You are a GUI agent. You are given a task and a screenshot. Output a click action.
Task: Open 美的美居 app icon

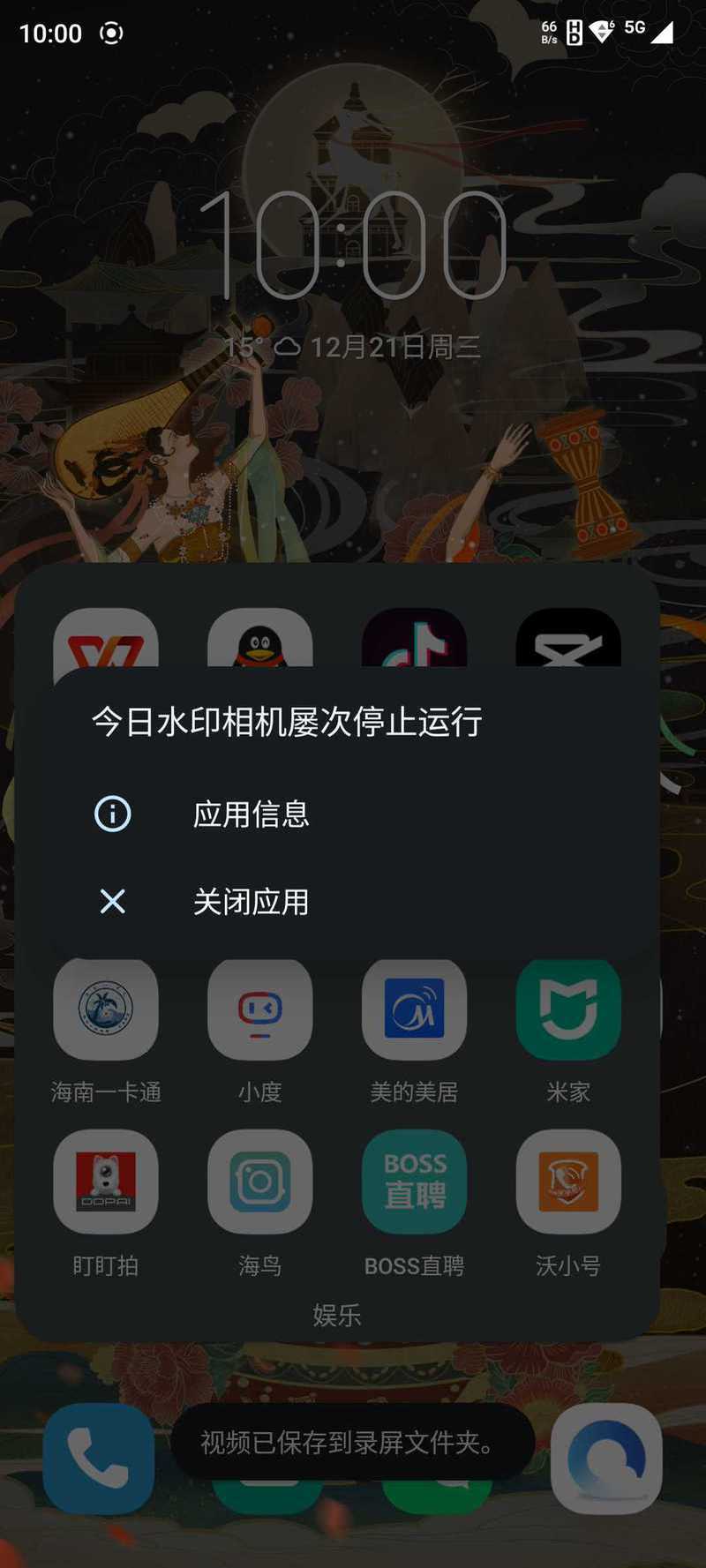(414, 1009)
